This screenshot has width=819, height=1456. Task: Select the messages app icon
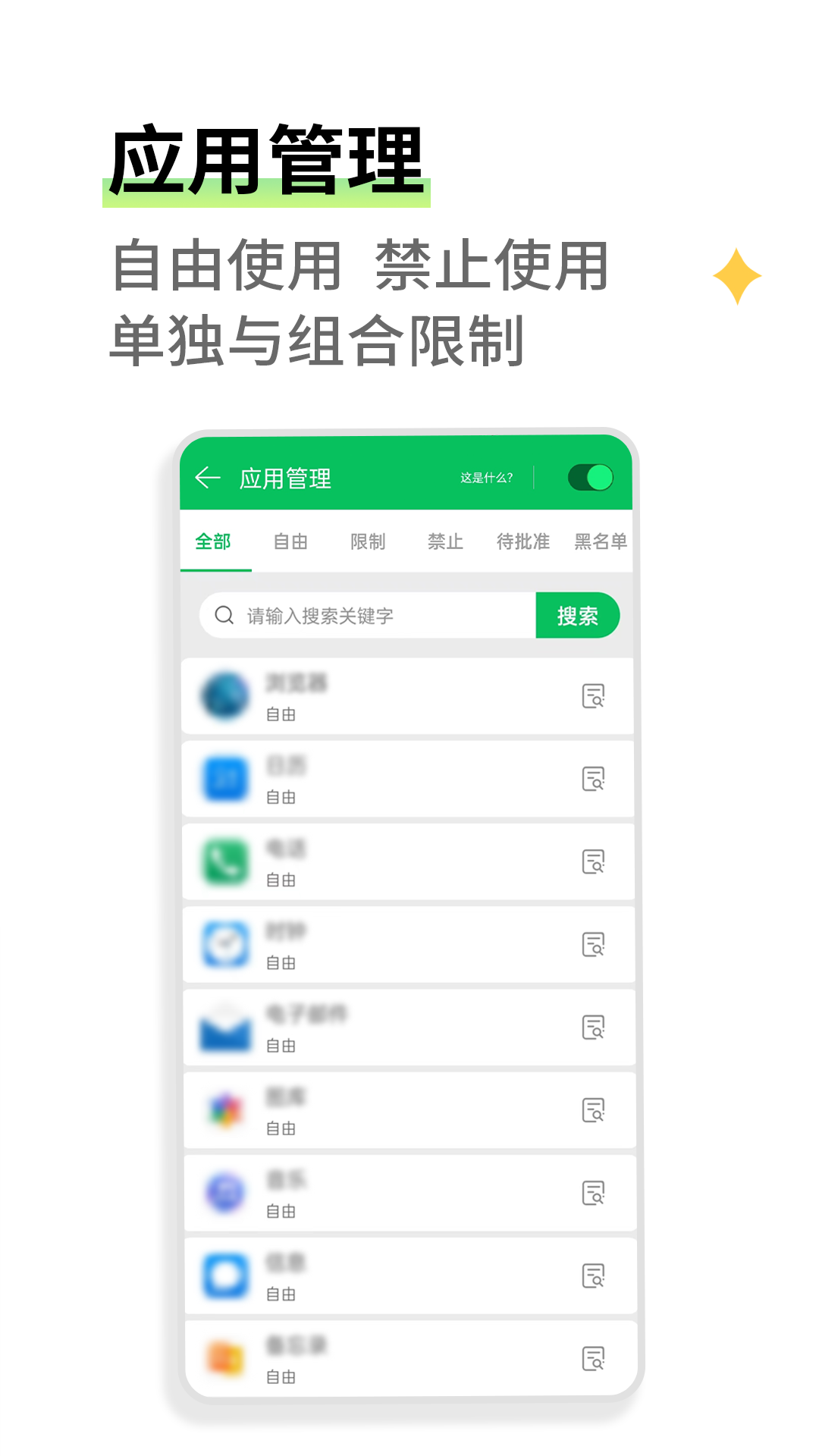point(224,1275)
